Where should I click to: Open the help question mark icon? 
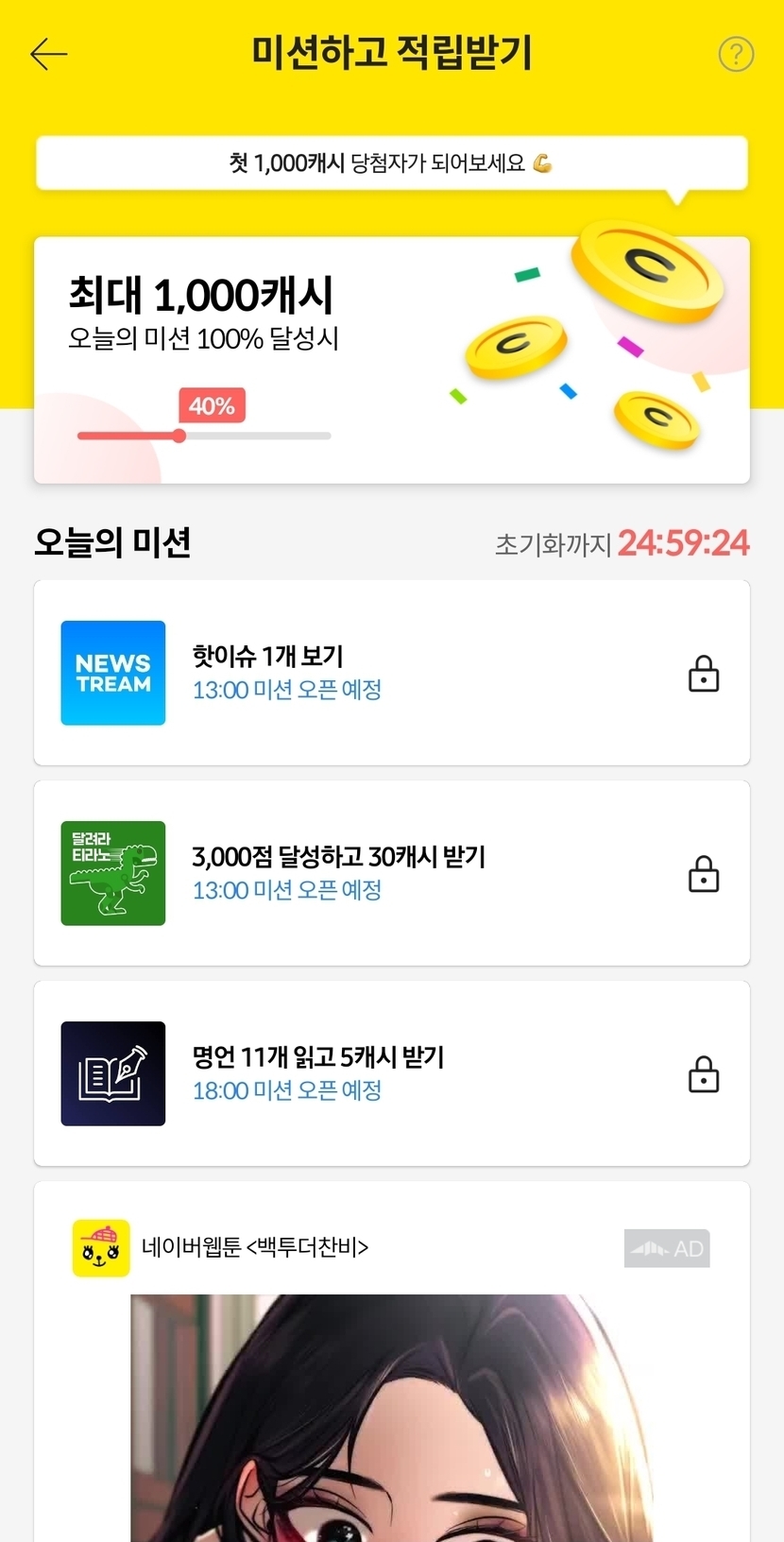tap(736, 55)
